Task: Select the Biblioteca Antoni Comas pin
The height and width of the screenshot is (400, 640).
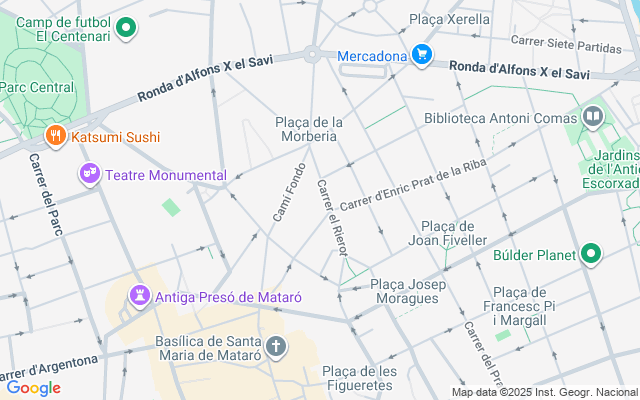Action: click(593, 117)
